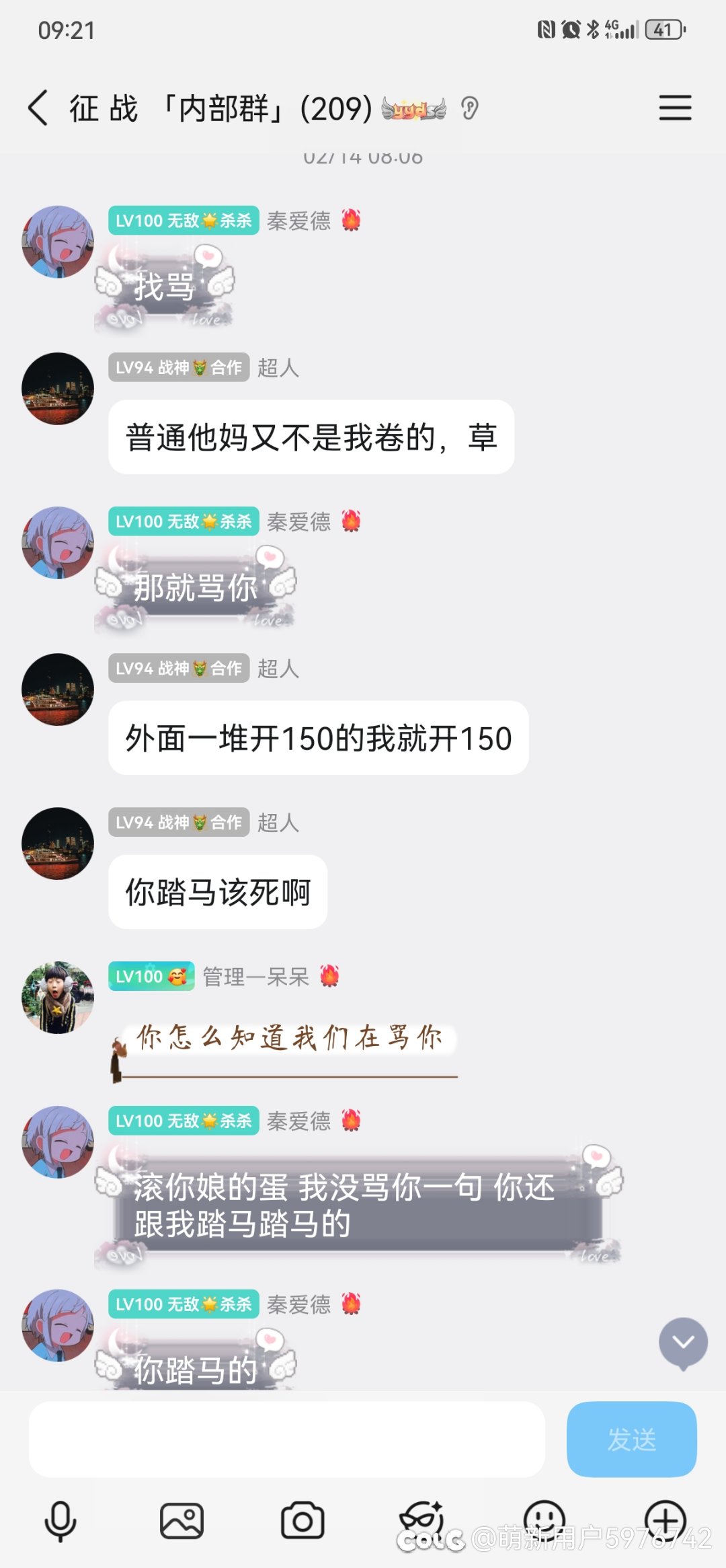This screenshot has height=1568, width=726.
Task: Go back from the group chat
Action: pyautogui.click(x=38, y=108)
